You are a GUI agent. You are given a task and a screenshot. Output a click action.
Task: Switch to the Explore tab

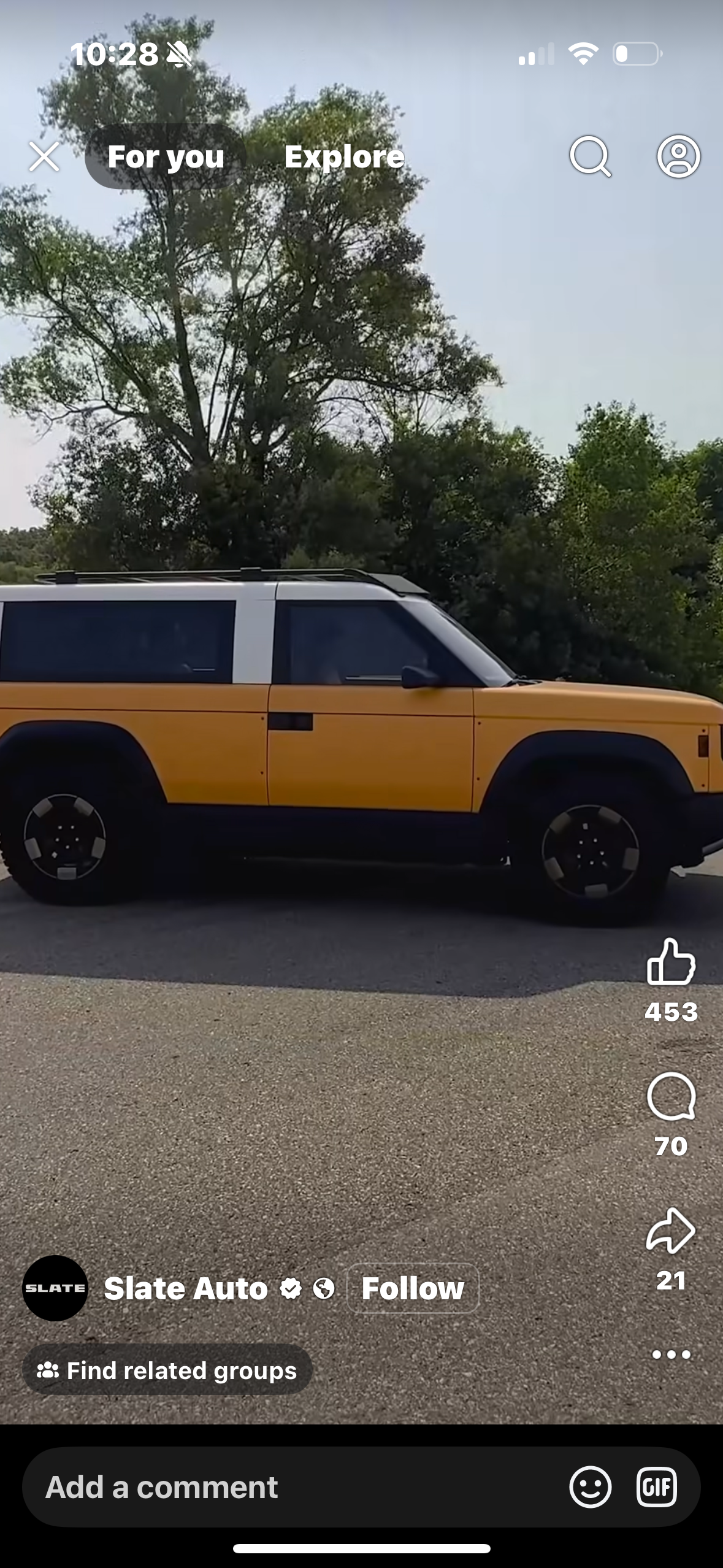click(x=344, y=157)
